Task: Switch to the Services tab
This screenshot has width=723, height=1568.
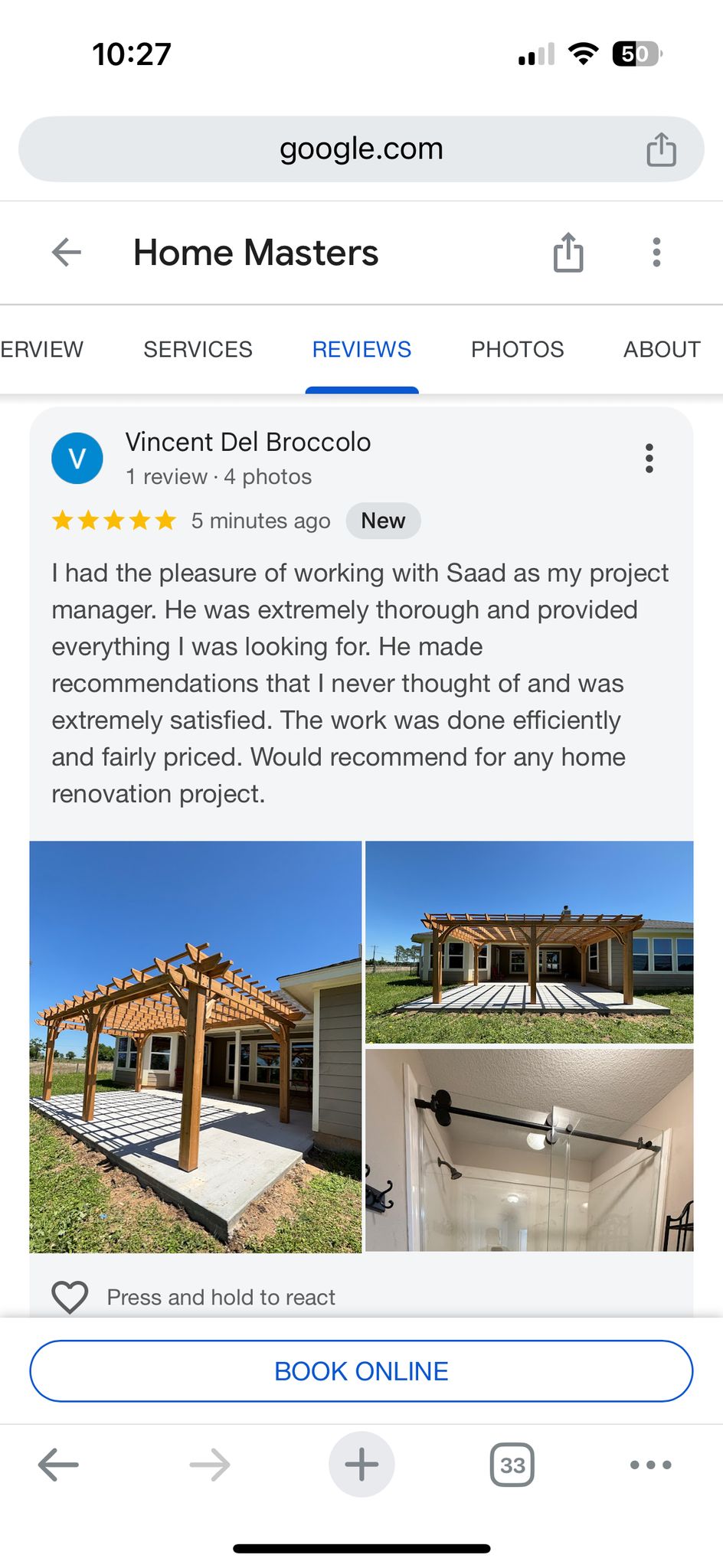Action: [x=198, y=349]
